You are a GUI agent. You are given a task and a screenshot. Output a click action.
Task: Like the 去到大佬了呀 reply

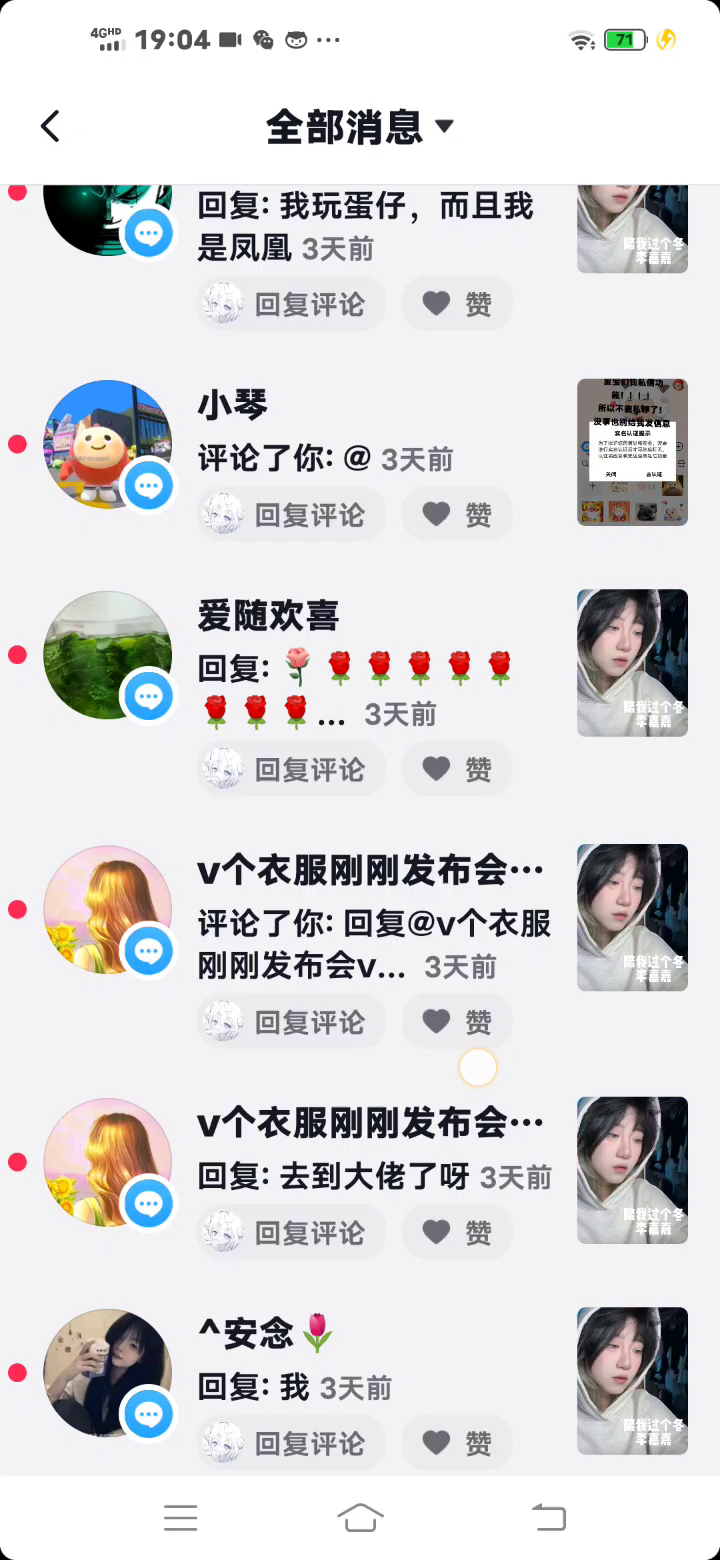(457, 1232)
